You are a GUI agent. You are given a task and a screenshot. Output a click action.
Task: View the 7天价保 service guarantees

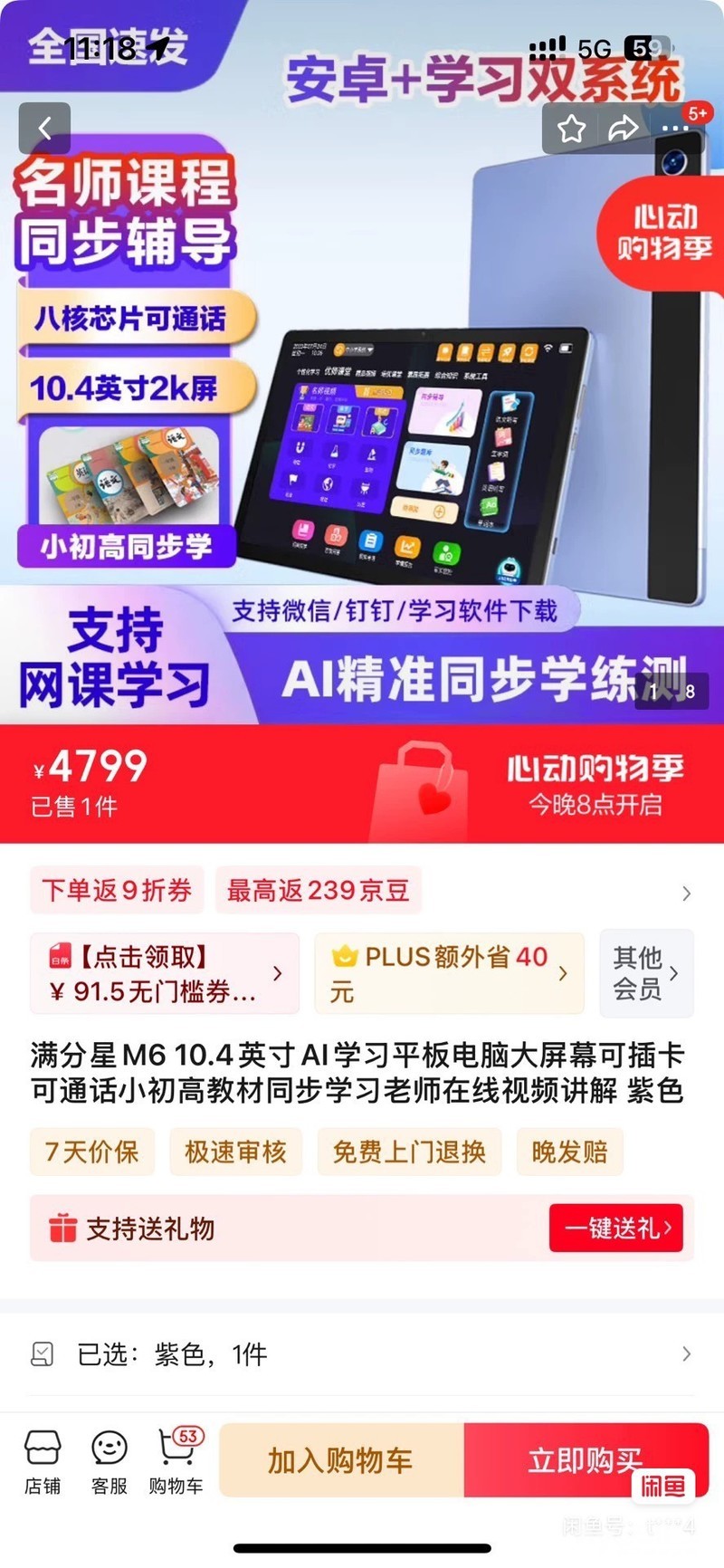click(x=92, y=1152)
